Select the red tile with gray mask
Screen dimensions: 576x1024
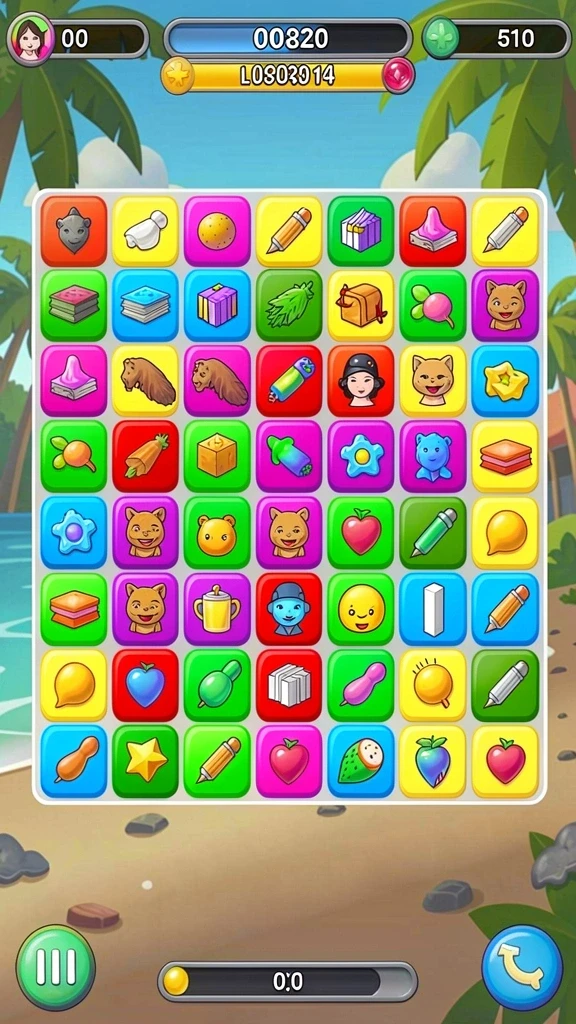[74, 231]
